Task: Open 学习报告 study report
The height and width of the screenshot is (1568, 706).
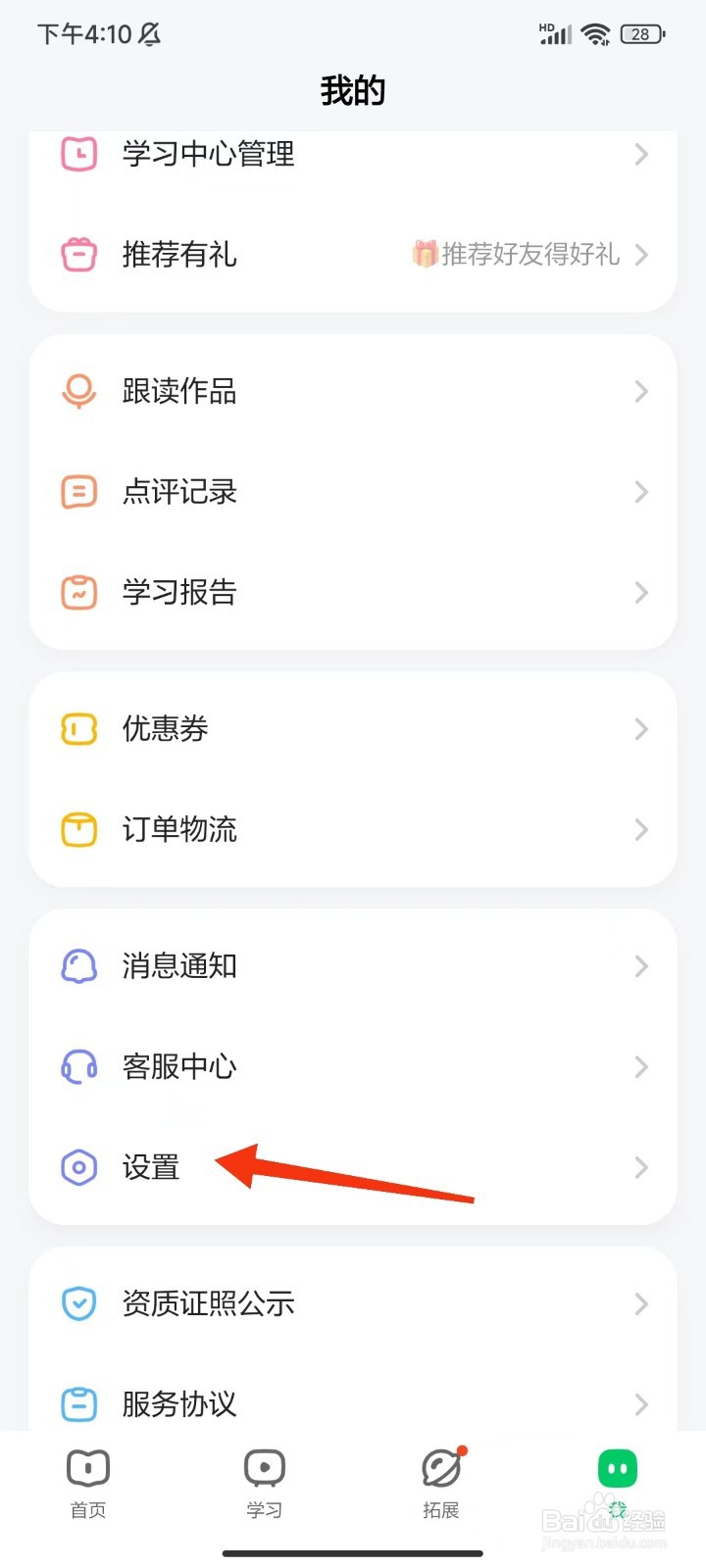Action: 353,592
